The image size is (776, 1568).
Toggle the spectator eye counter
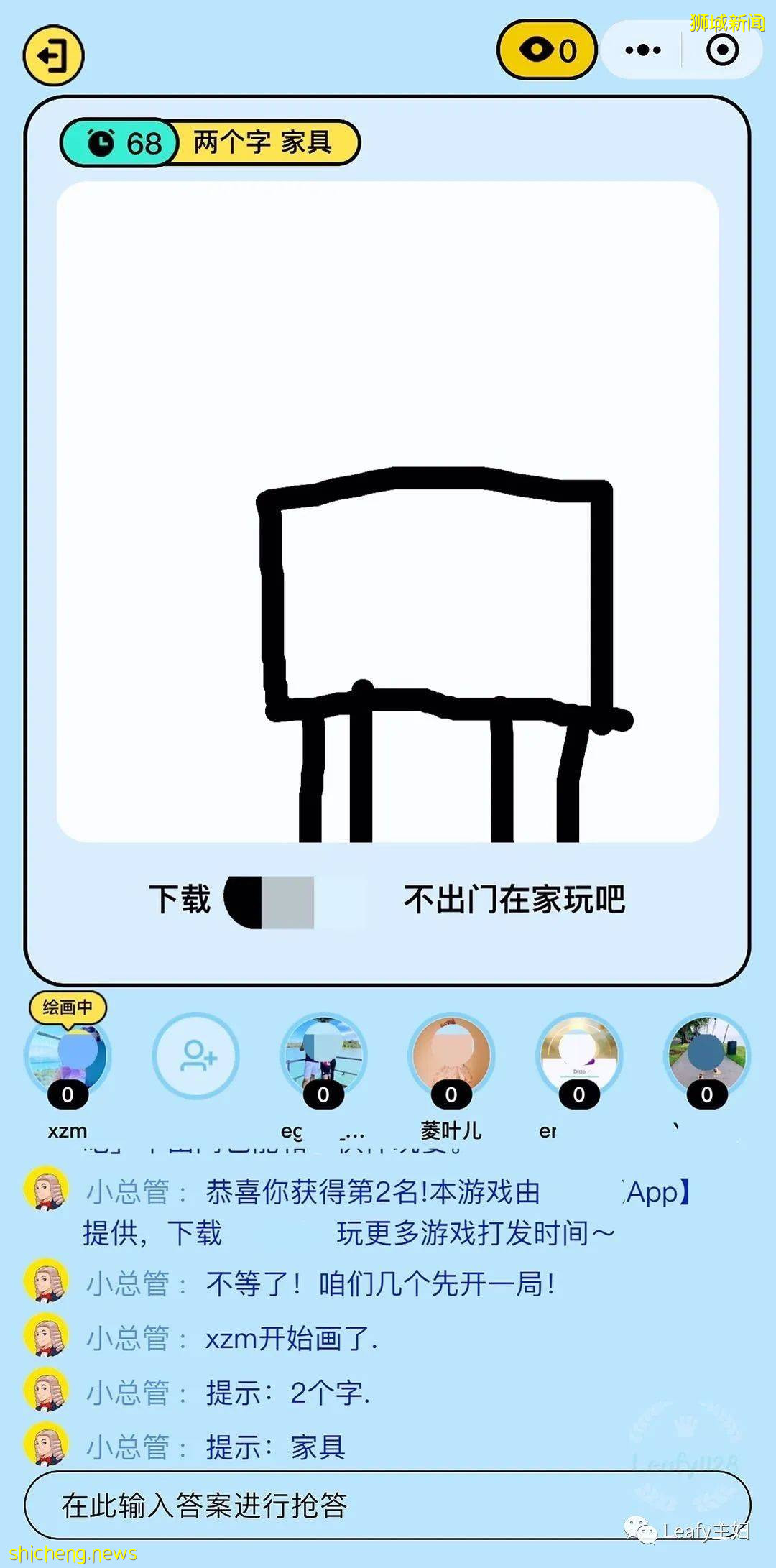546,50
